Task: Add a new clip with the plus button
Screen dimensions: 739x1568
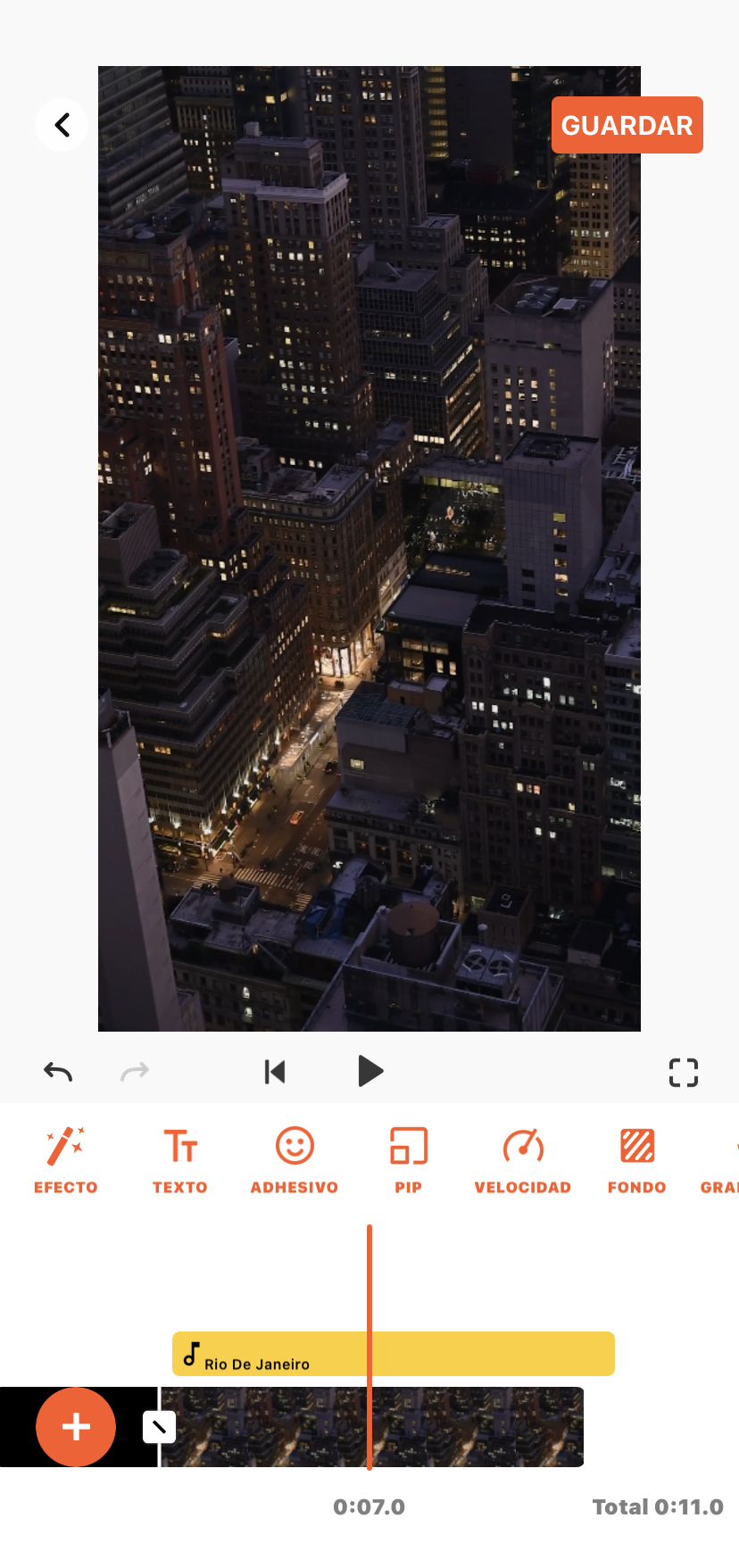Action: coord(76,1427)
